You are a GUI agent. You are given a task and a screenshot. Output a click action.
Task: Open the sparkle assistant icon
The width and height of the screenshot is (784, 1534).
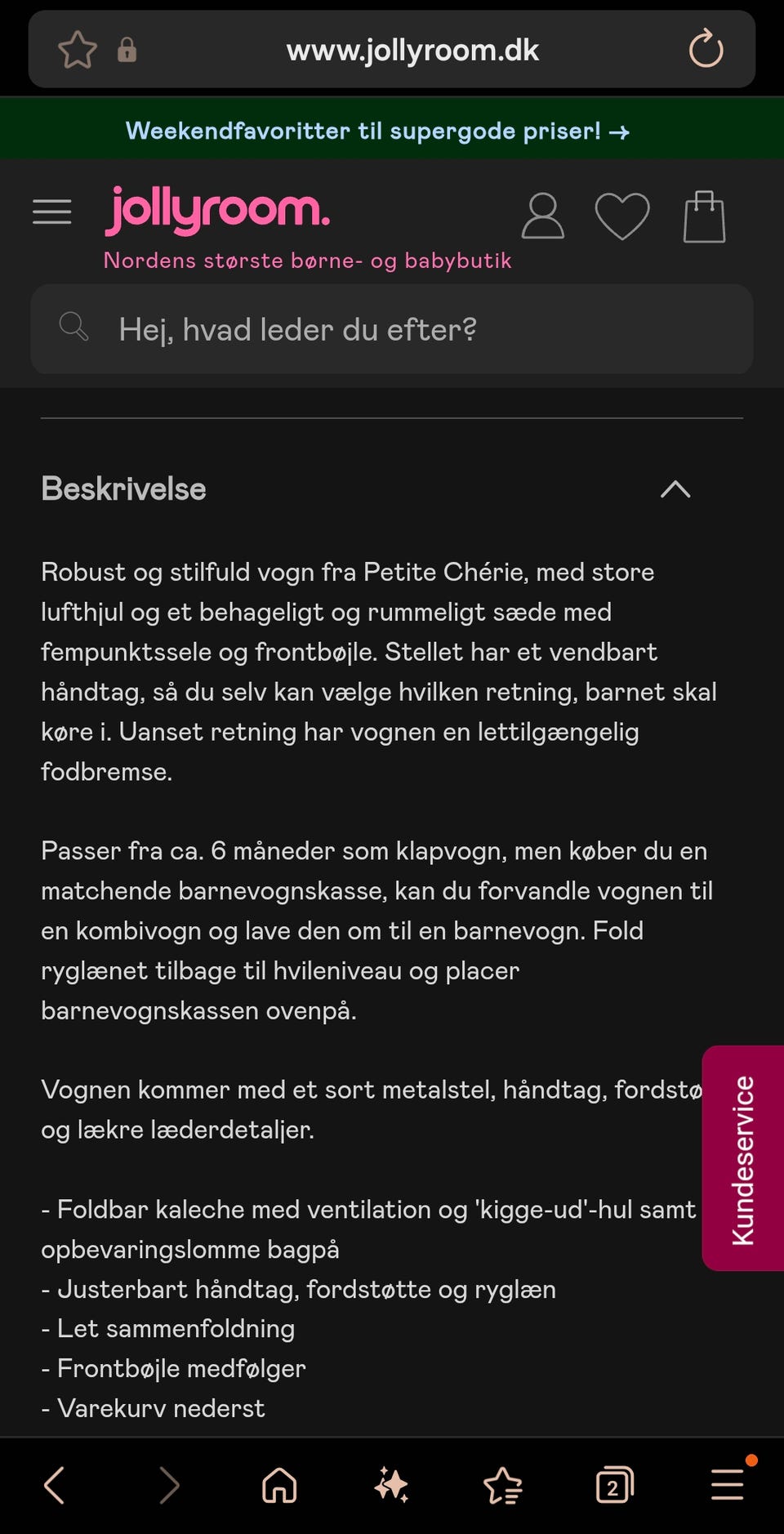[392, 1485]
